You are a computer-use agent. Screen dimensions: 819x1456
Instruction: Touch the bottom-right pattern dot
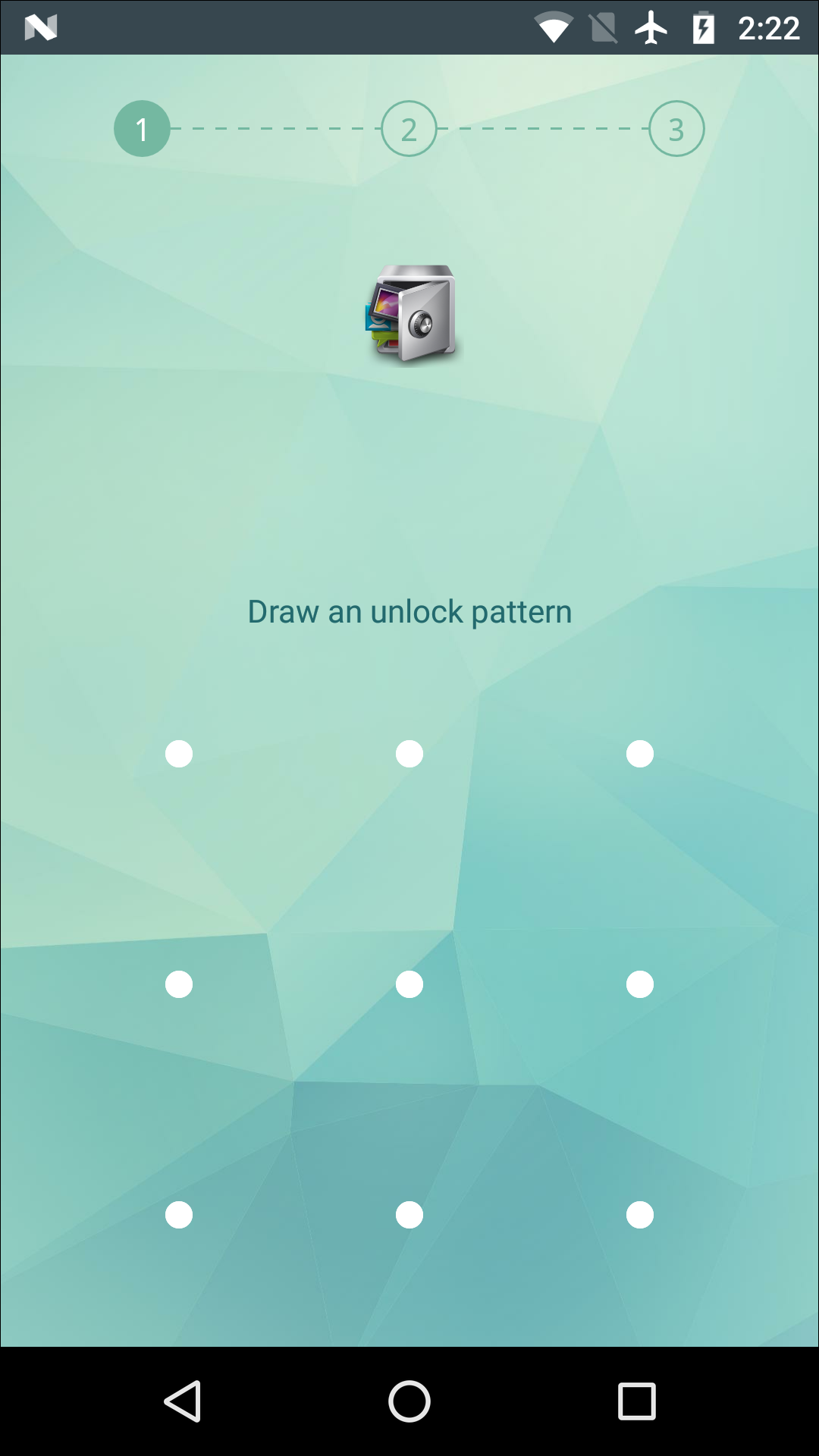[640, 1215]
